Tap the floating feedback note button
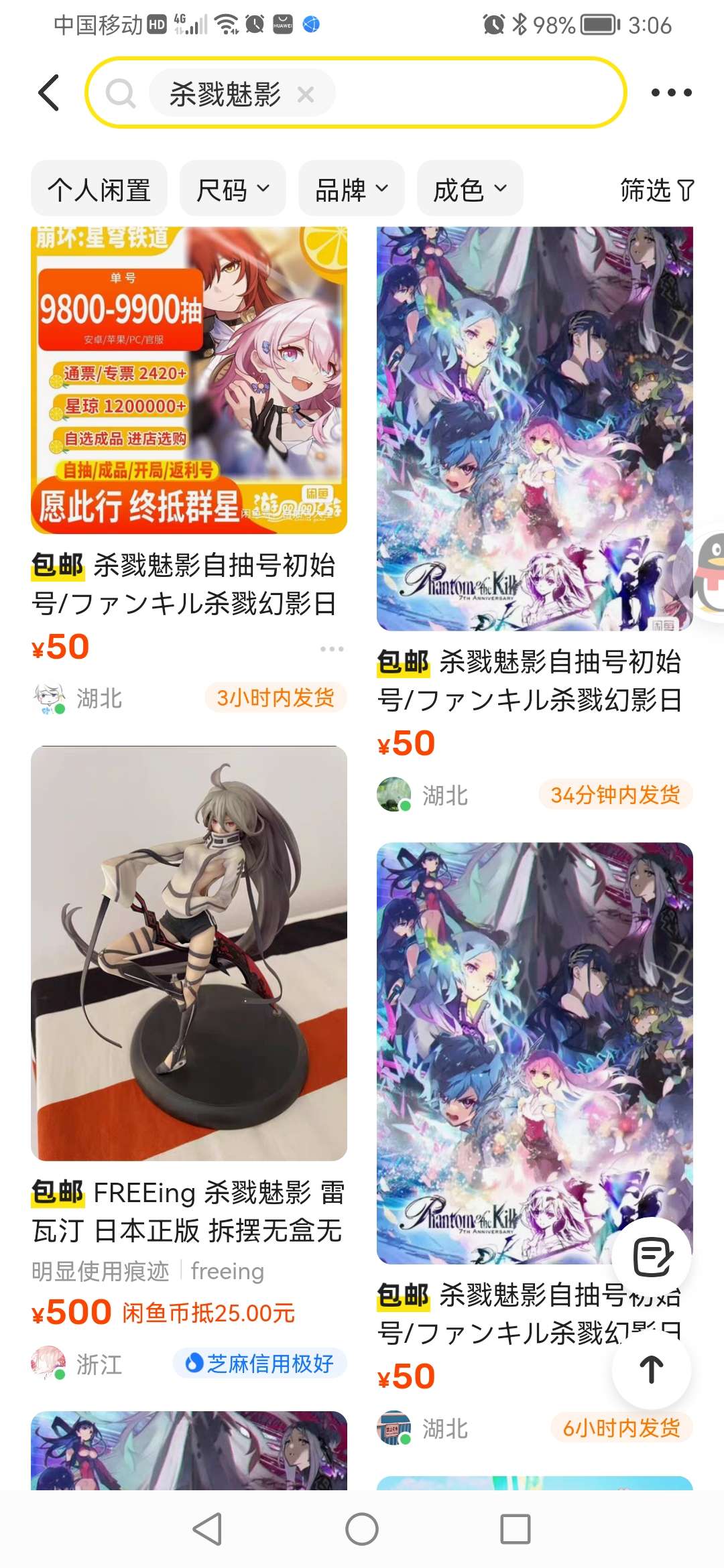Screen dimensions: 724x1568 [x=652, y=1258]
